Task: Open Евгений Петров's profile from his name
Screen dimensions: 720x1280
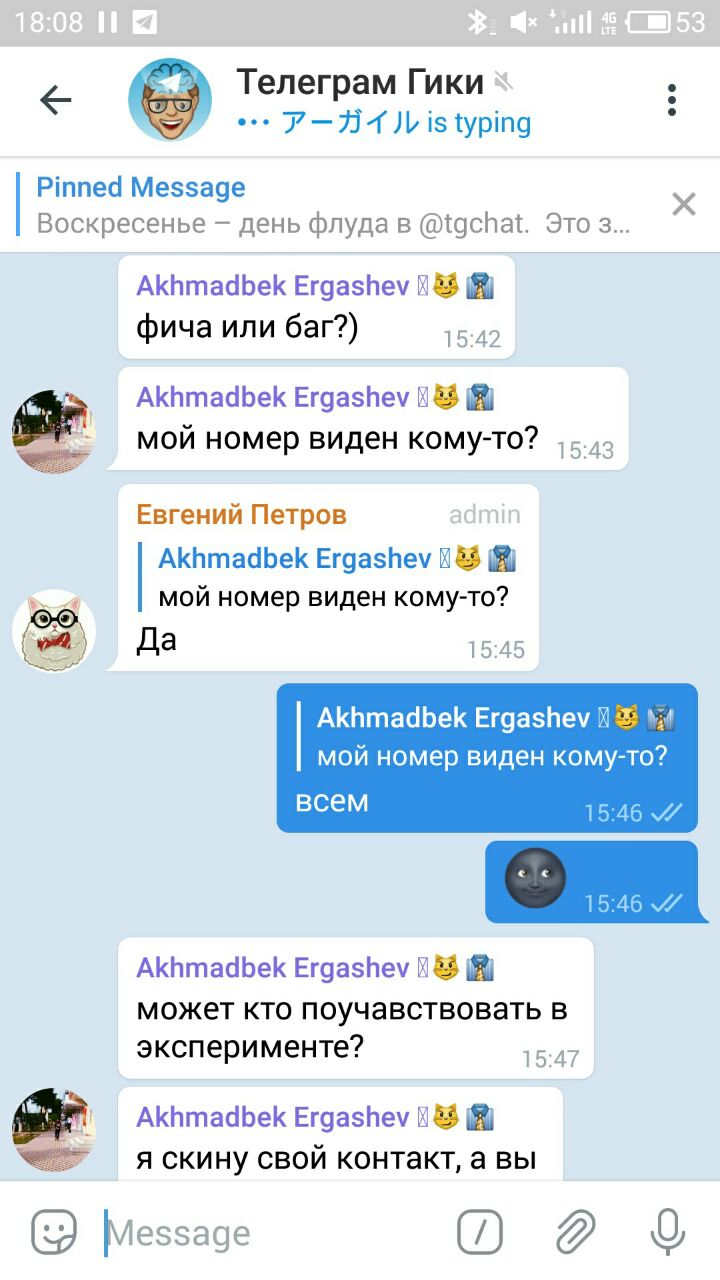Action: tap(242, 515)
